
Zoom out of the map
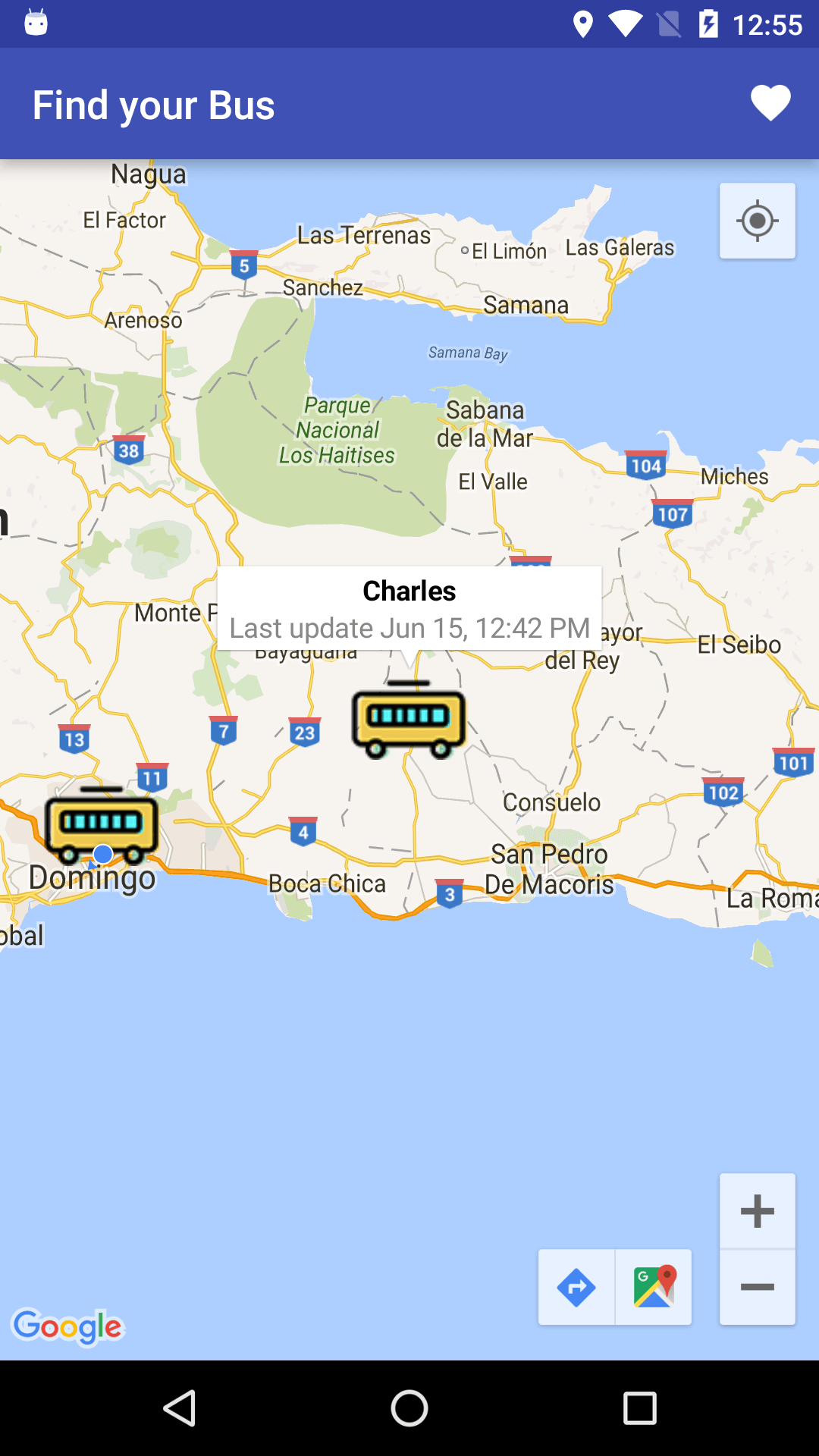coord(757,1287)
